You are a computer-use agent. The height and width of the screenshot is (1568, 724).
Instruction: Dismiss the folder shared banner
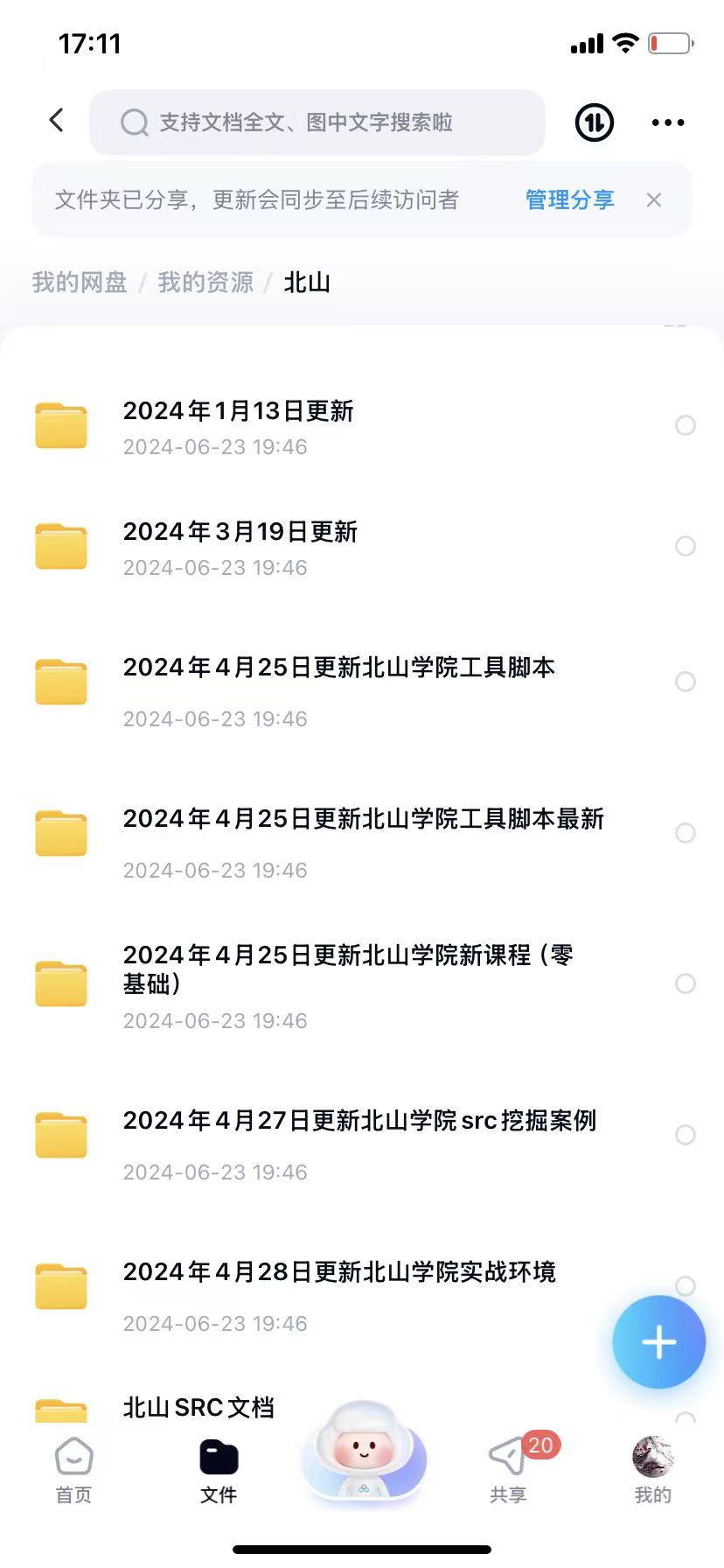[x=654, y=200]
